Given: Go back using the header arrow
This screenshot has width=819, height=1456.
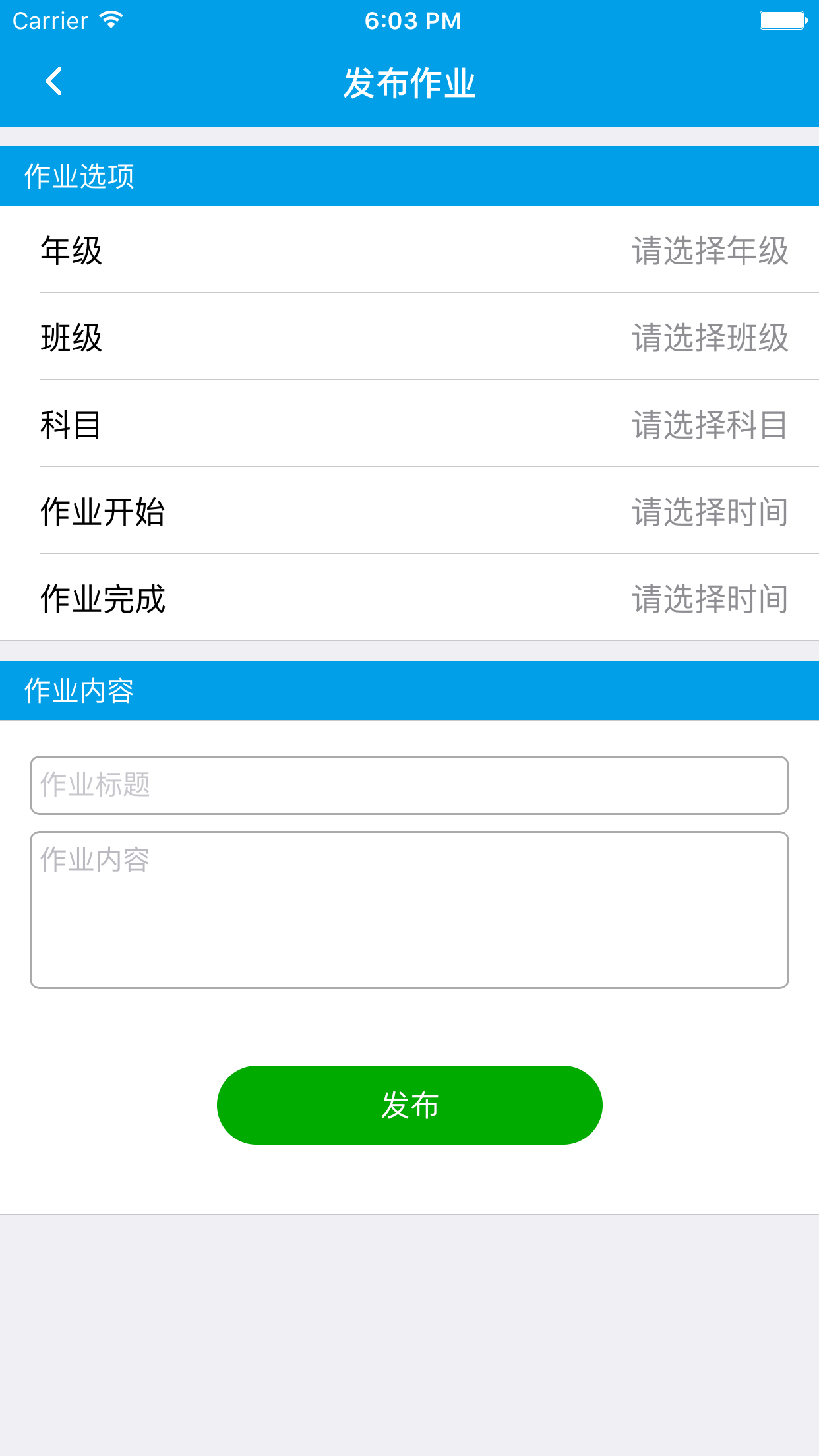Looking at the screenshot, I should 54,82.
